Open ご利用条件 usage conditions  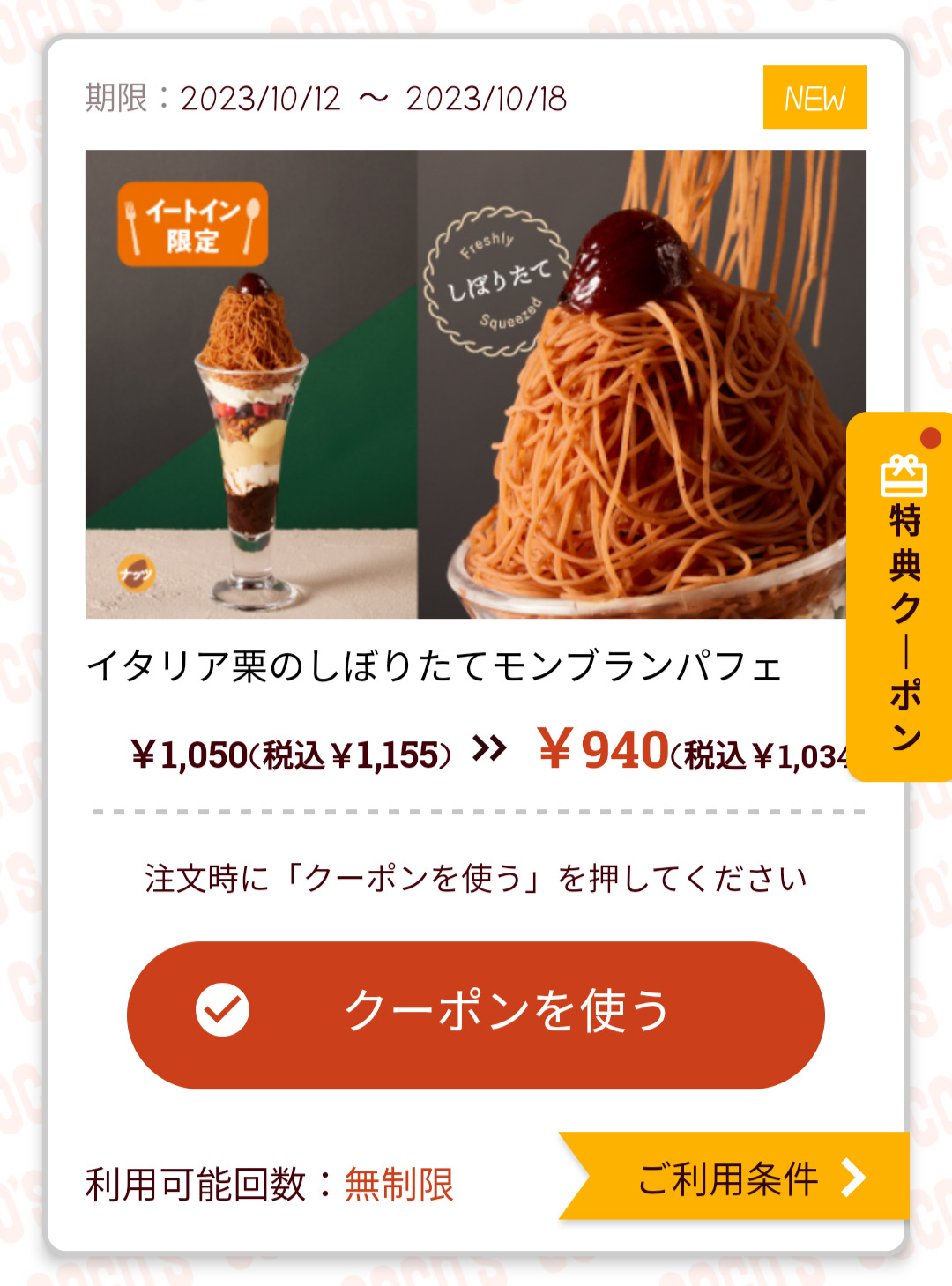pos(740,1178)
